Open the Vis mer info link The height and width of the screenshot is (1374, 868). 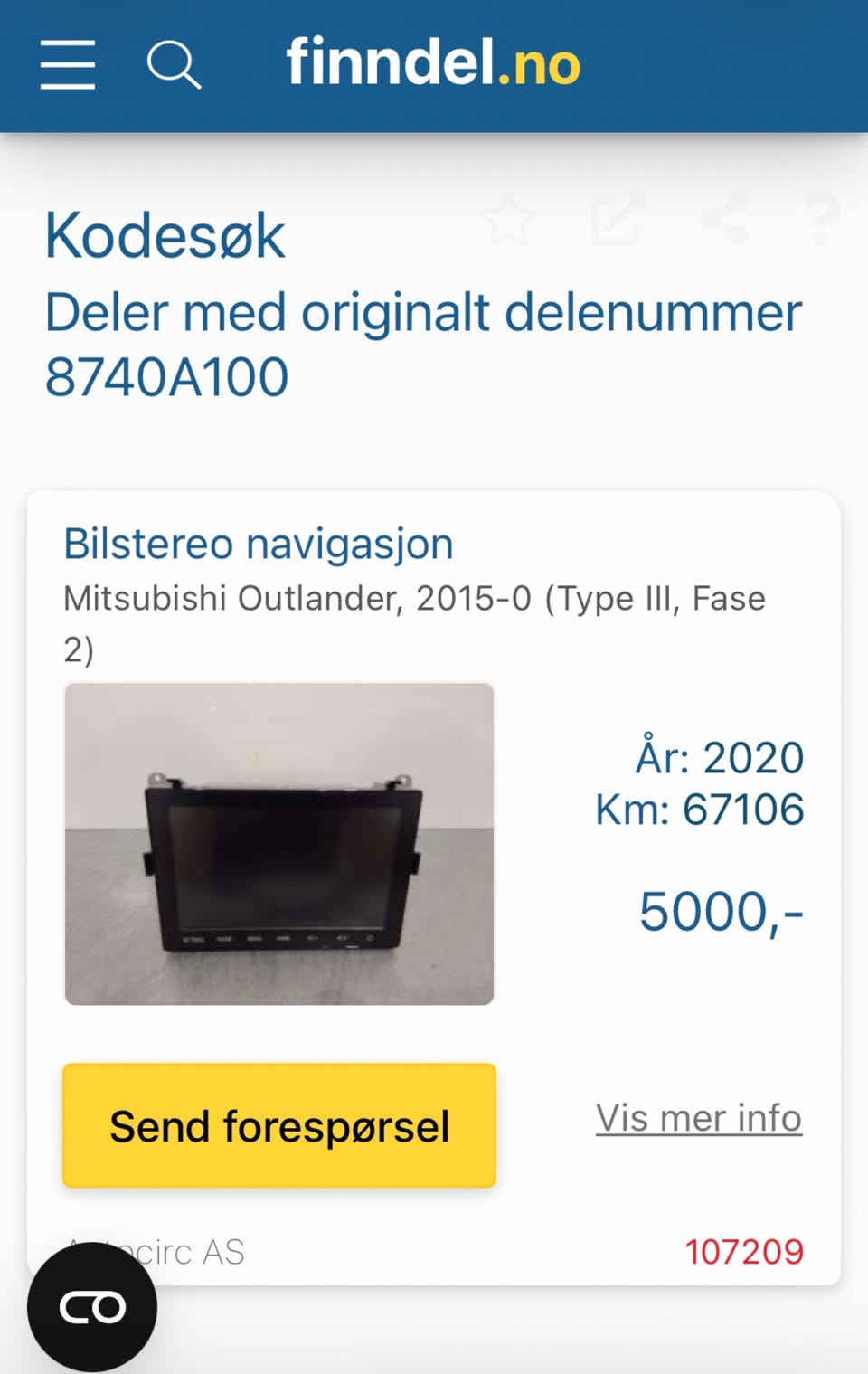[698, 1118]
